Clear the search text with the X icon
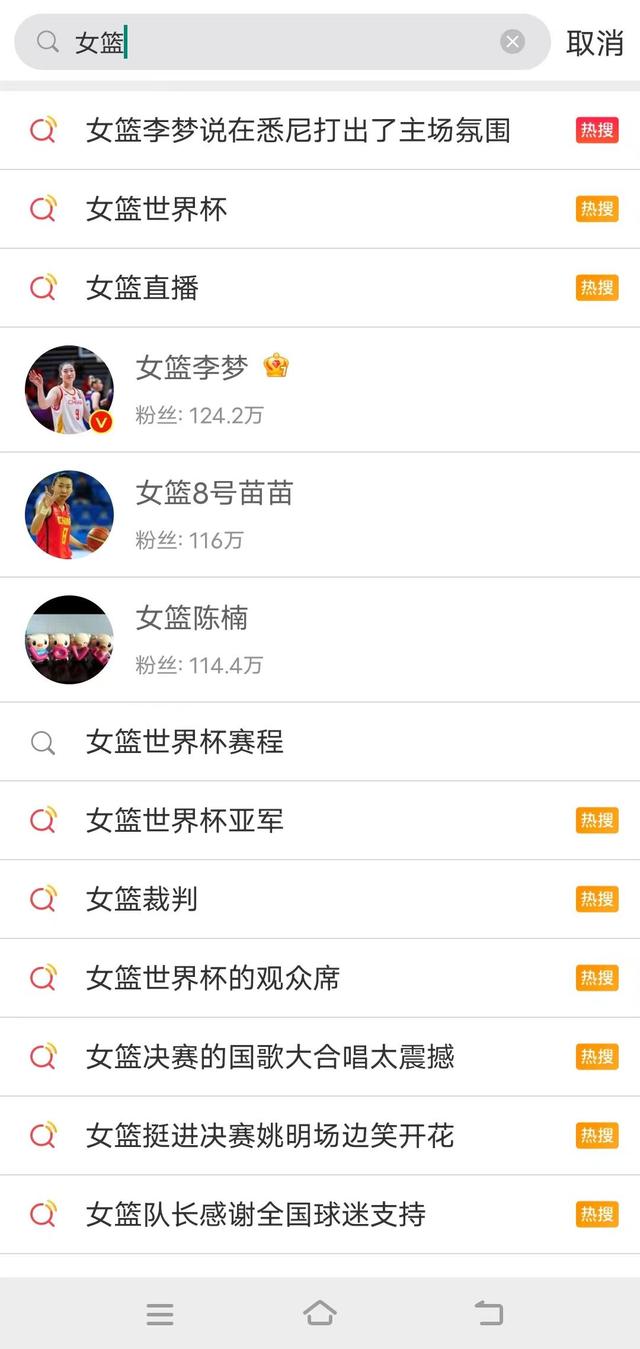The image size is (640, 1349). [512, 42]
